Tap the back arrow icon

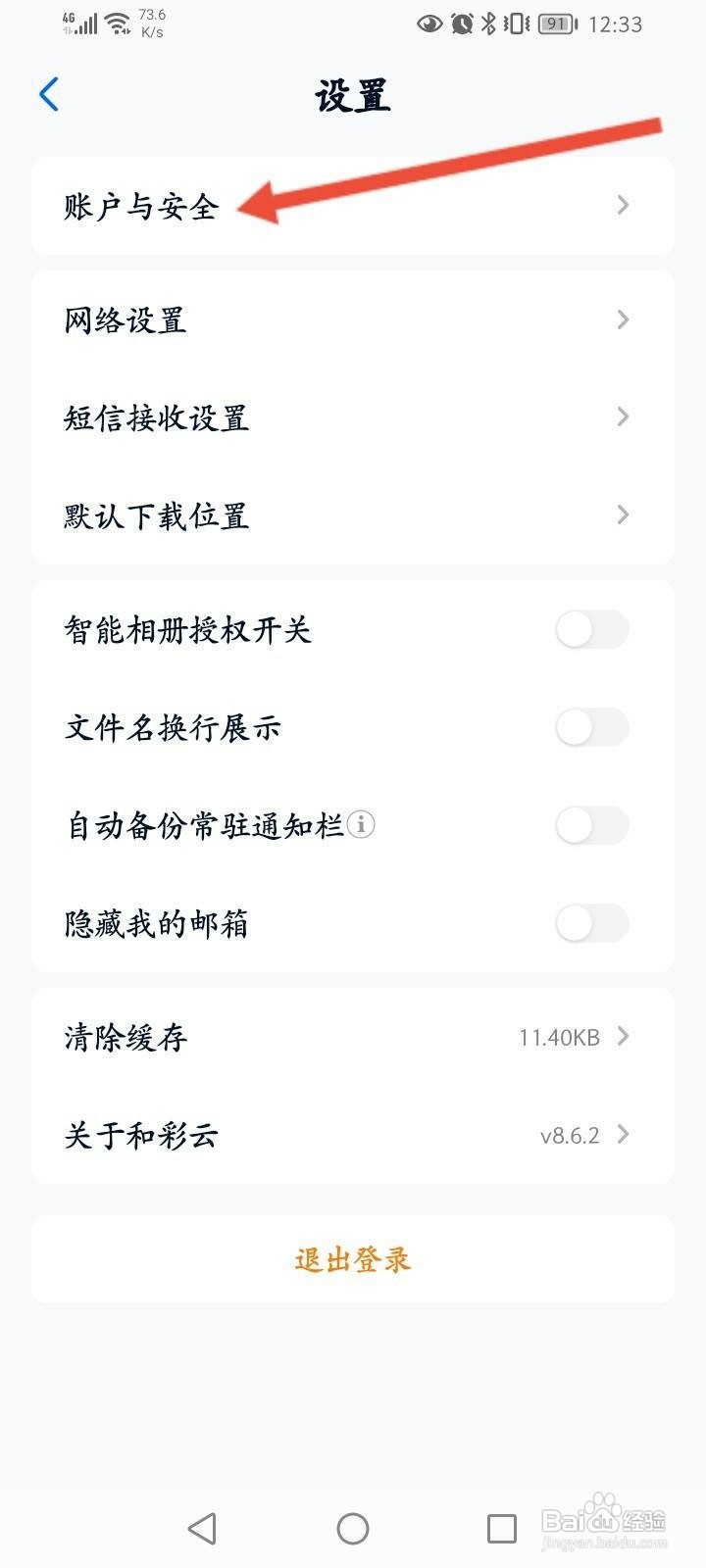[48, 95]
